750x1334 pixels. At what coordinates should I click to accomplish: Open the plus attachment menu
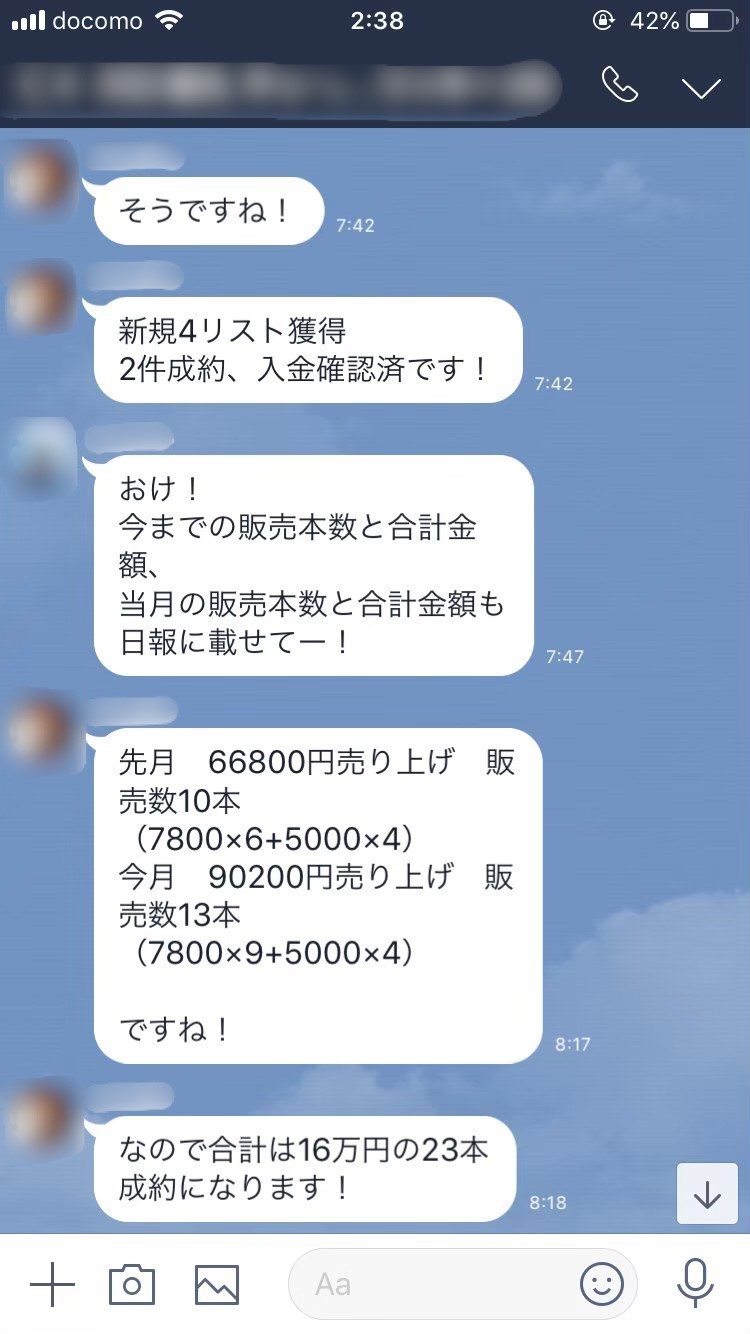point(52,1284)
